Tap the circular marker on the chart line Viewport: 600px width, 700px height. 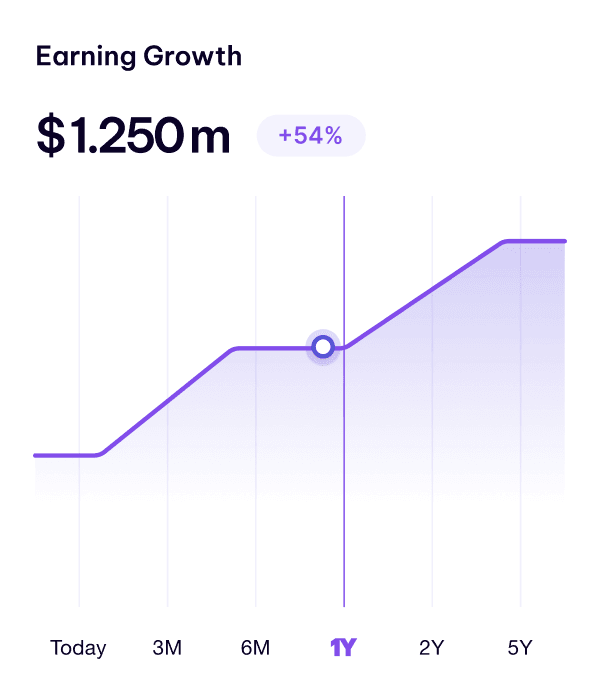point(323,347)
